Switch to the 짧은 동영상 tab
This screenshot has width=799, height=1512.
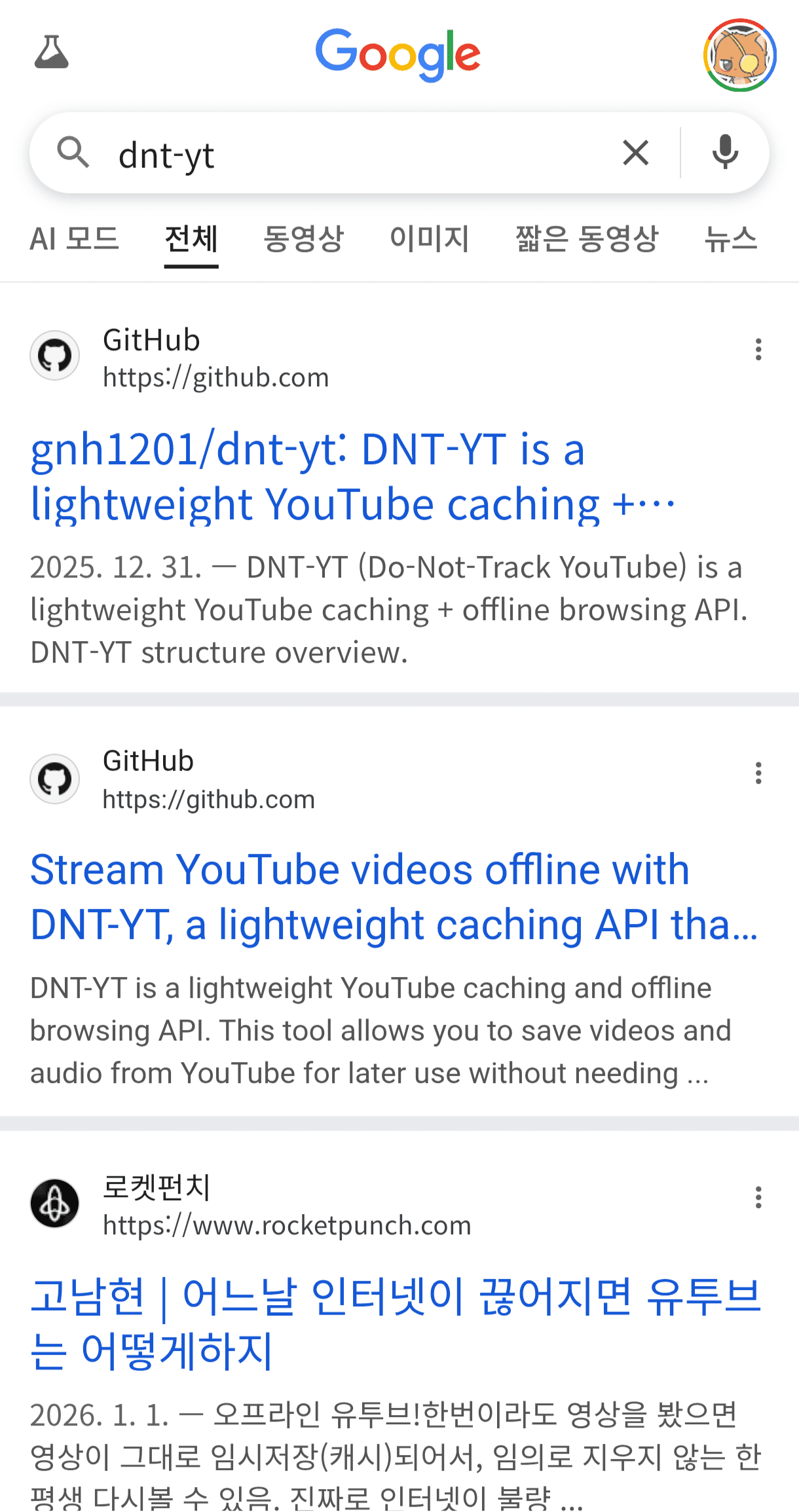tap(587, 239)
